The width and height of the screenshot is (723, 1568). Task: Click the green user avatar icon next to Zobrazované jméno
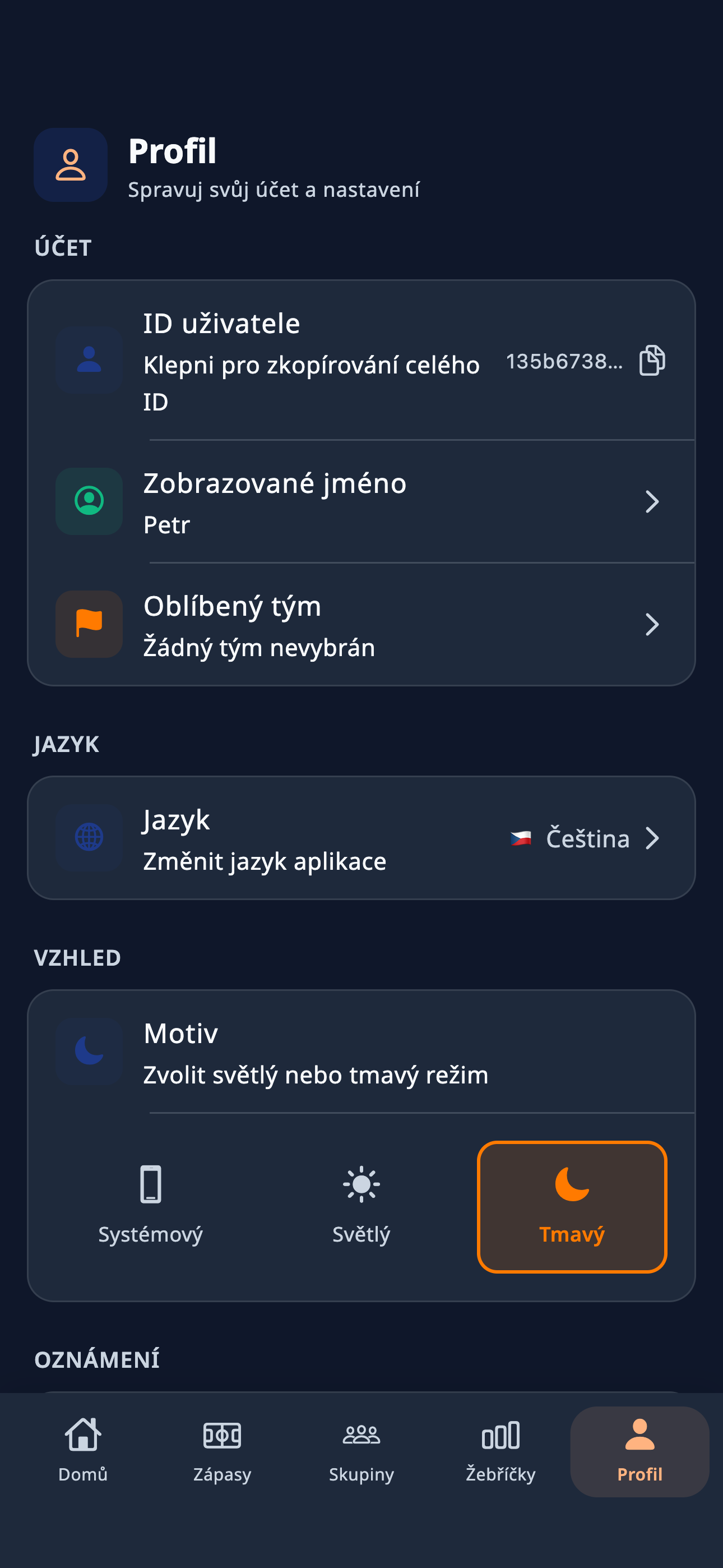point(89,501)
